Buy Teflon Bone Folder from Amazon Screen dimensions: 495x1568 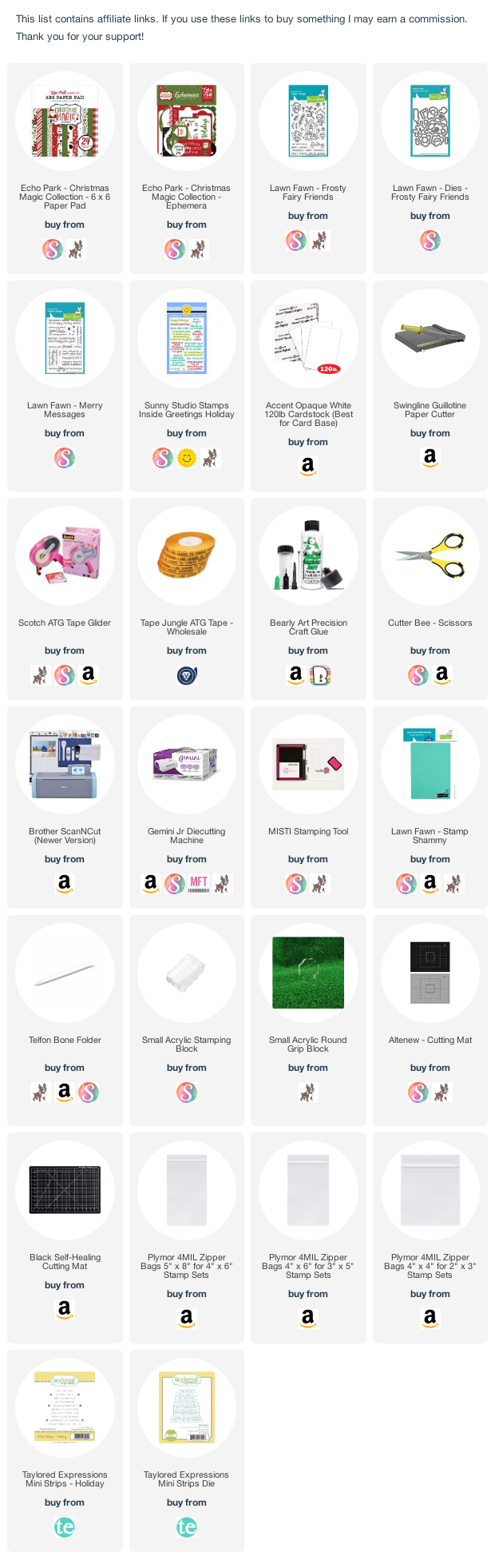pyautogui.click(x=65, y=1092)
